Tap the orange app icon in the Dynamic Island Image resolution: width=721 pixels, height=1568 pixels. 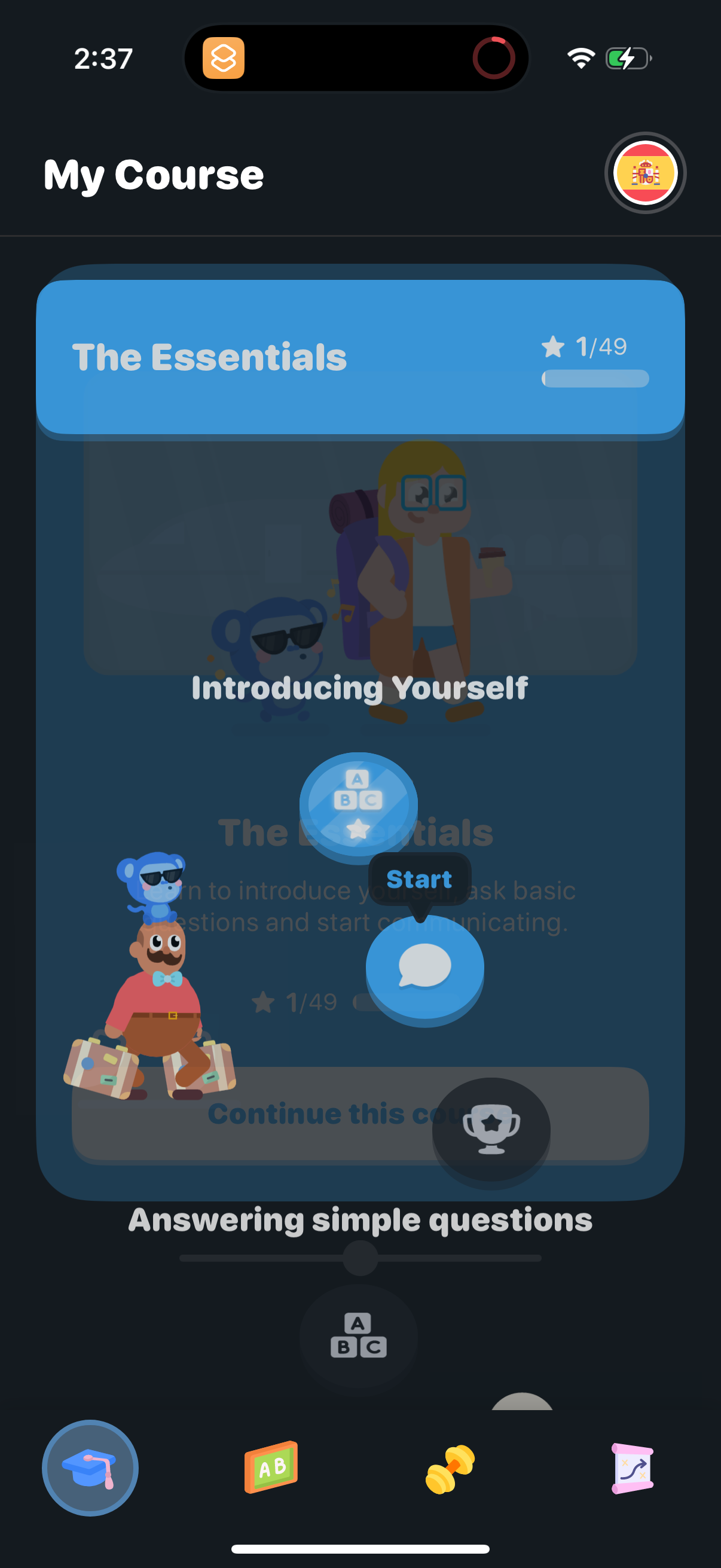(x=225, y=58)
